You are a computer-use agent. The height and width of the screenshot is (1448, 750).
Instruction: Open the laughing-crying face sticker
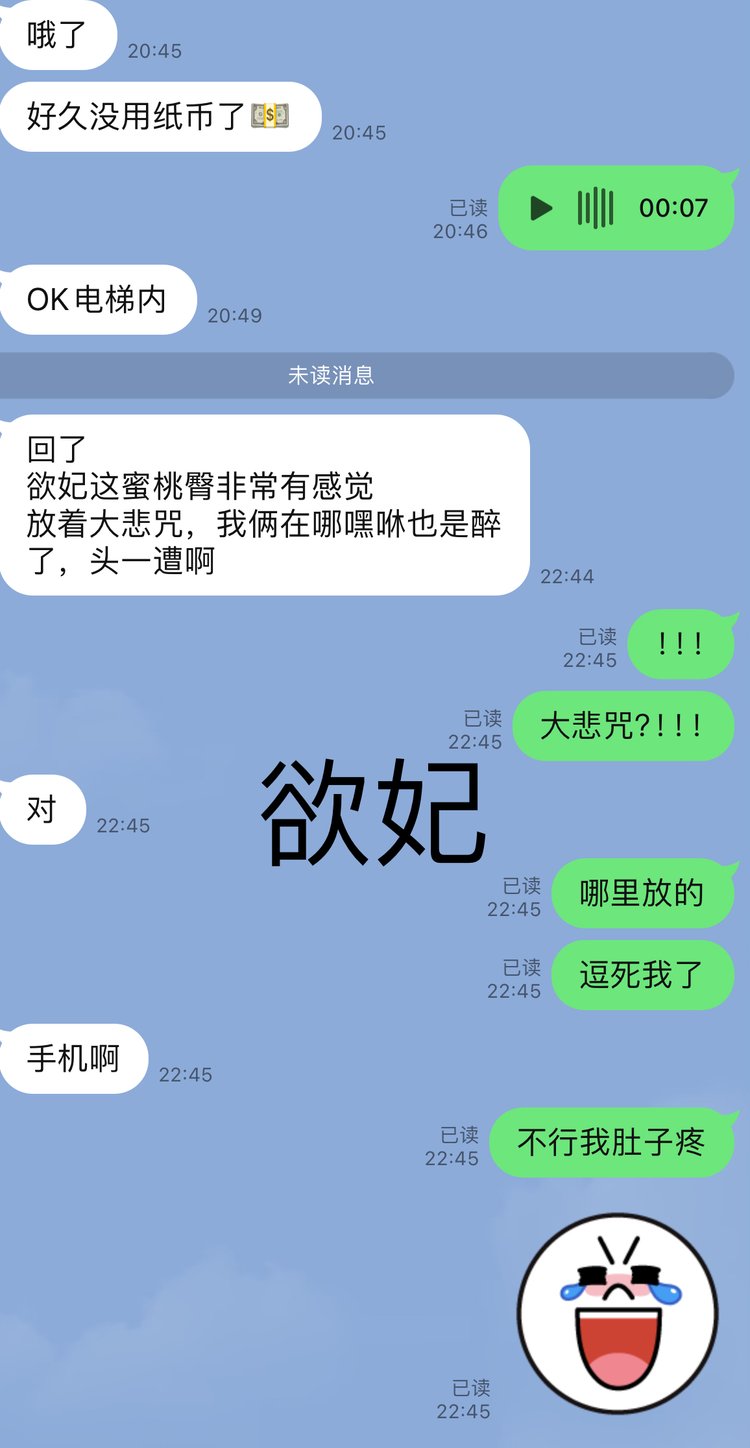[x=617, y=1312]
